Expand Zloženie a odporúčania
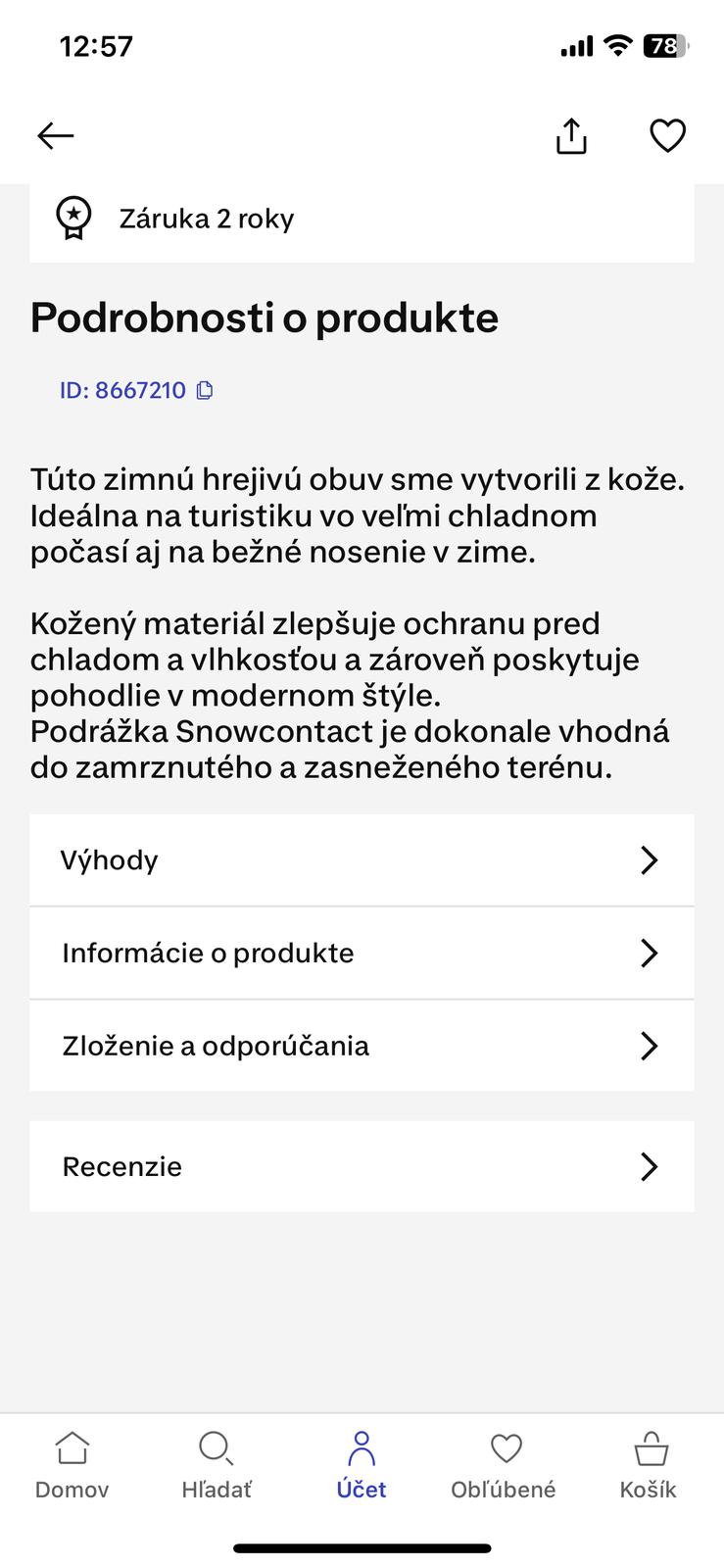The height and width of the screenshot is (1568, 724). [362, 1046]
